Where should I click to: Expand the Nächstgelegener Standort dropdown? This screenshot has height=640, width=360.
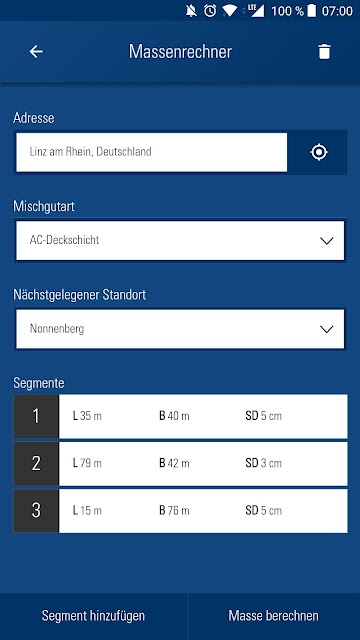coord(180,329)
